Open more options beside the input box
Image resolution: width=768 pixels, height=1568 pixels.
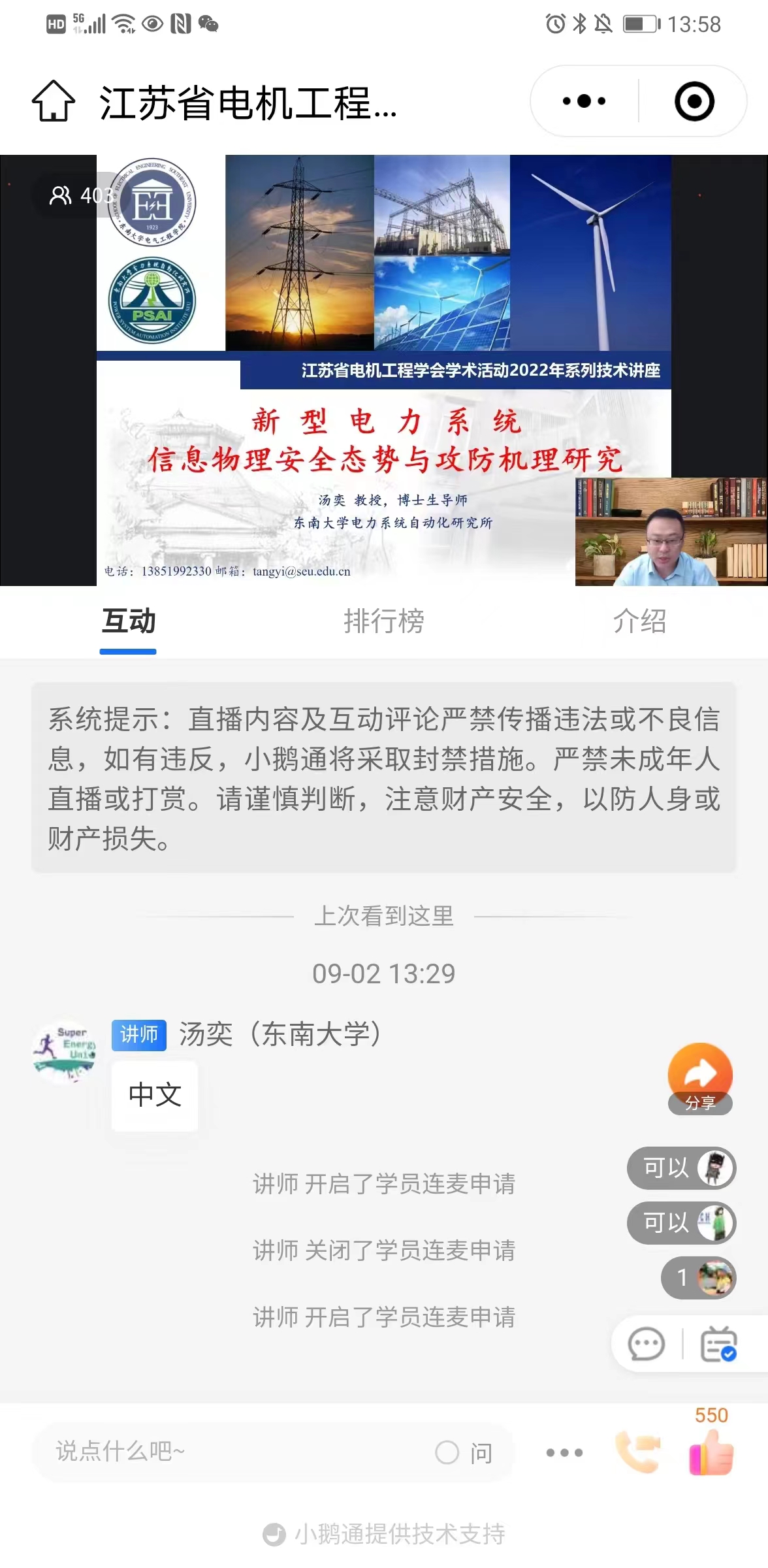tap(564, 1453)
